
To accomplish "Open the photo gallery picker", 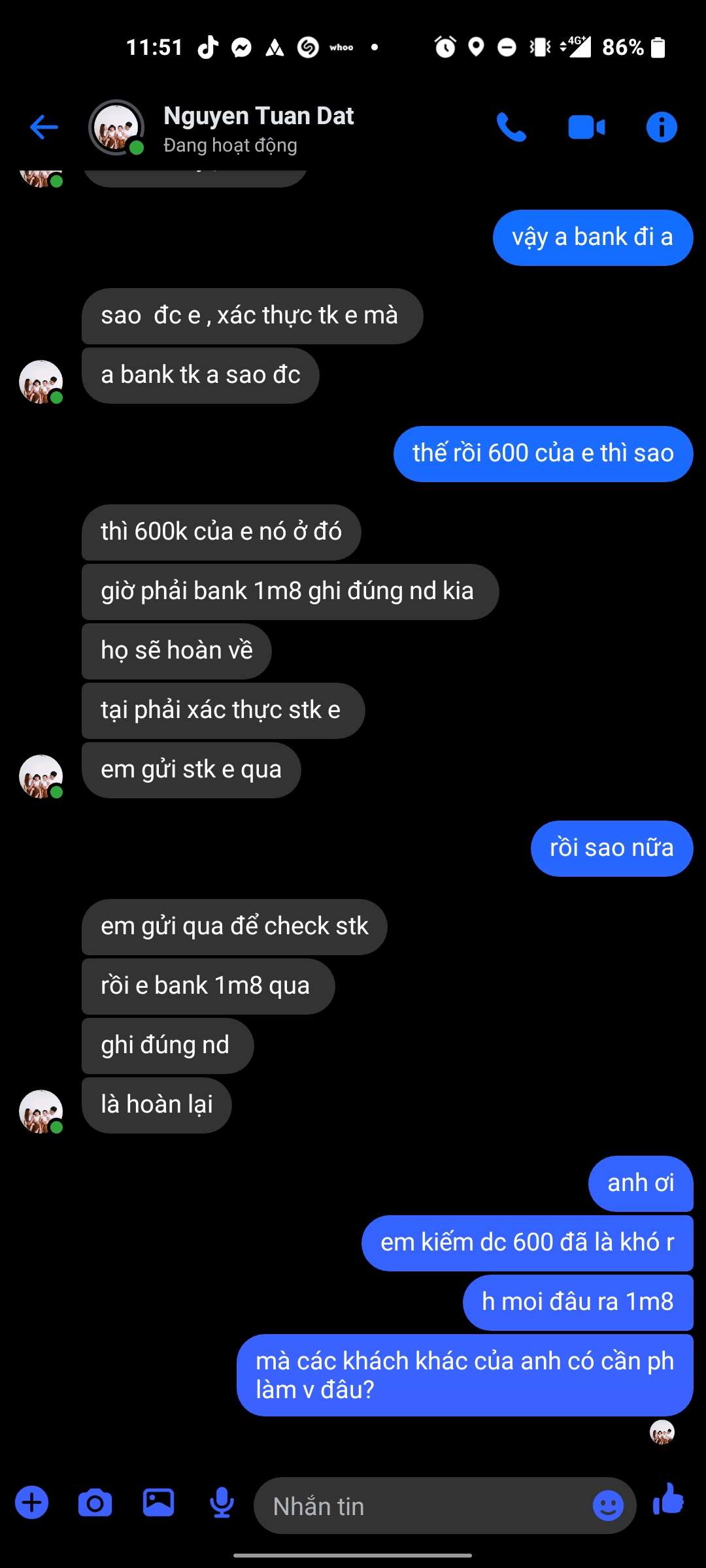I will [x=159, y=1502].
